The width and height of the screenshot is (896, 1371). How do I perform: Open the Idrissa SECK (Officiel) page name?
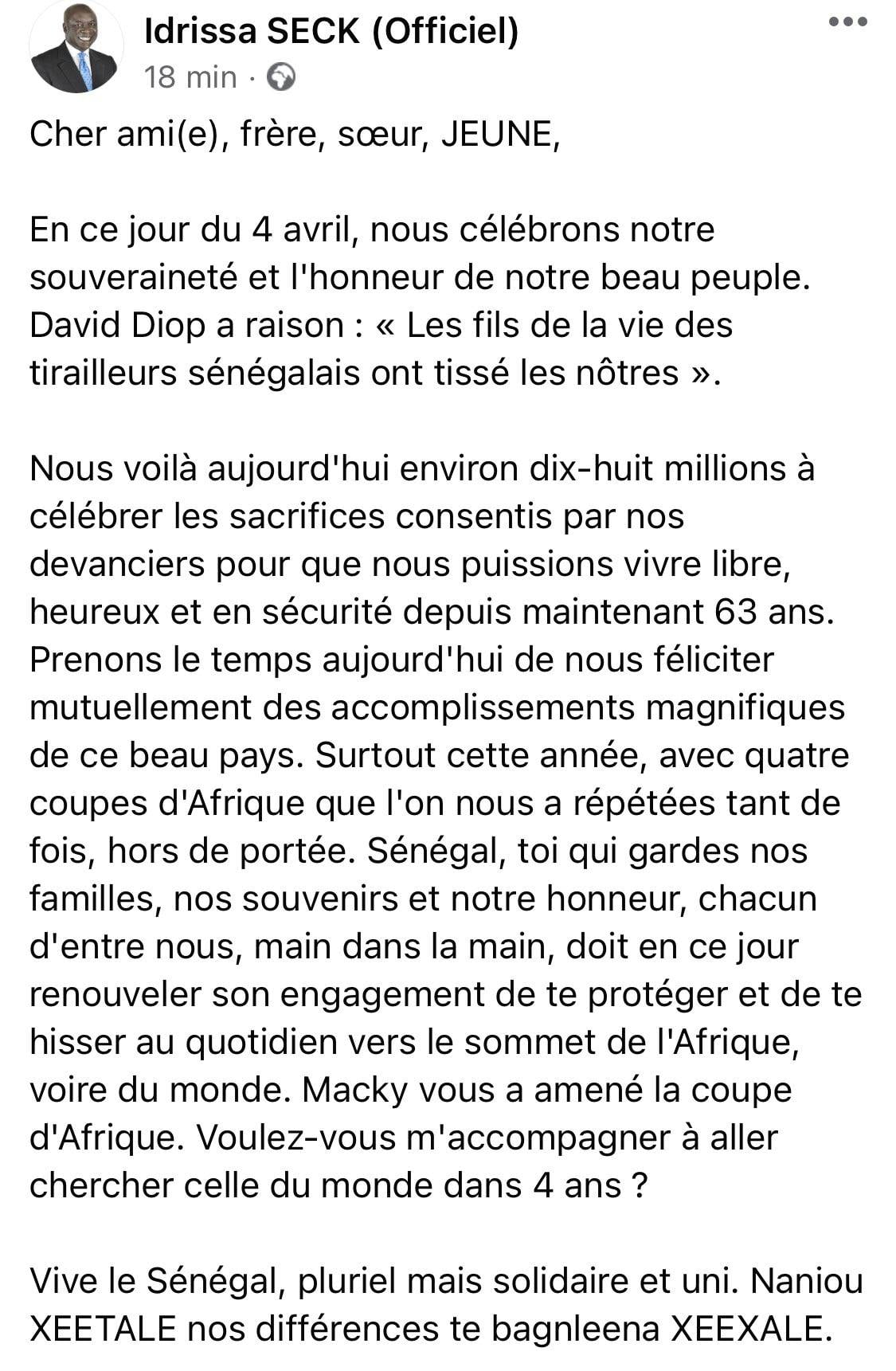click(x=331, y=32)
